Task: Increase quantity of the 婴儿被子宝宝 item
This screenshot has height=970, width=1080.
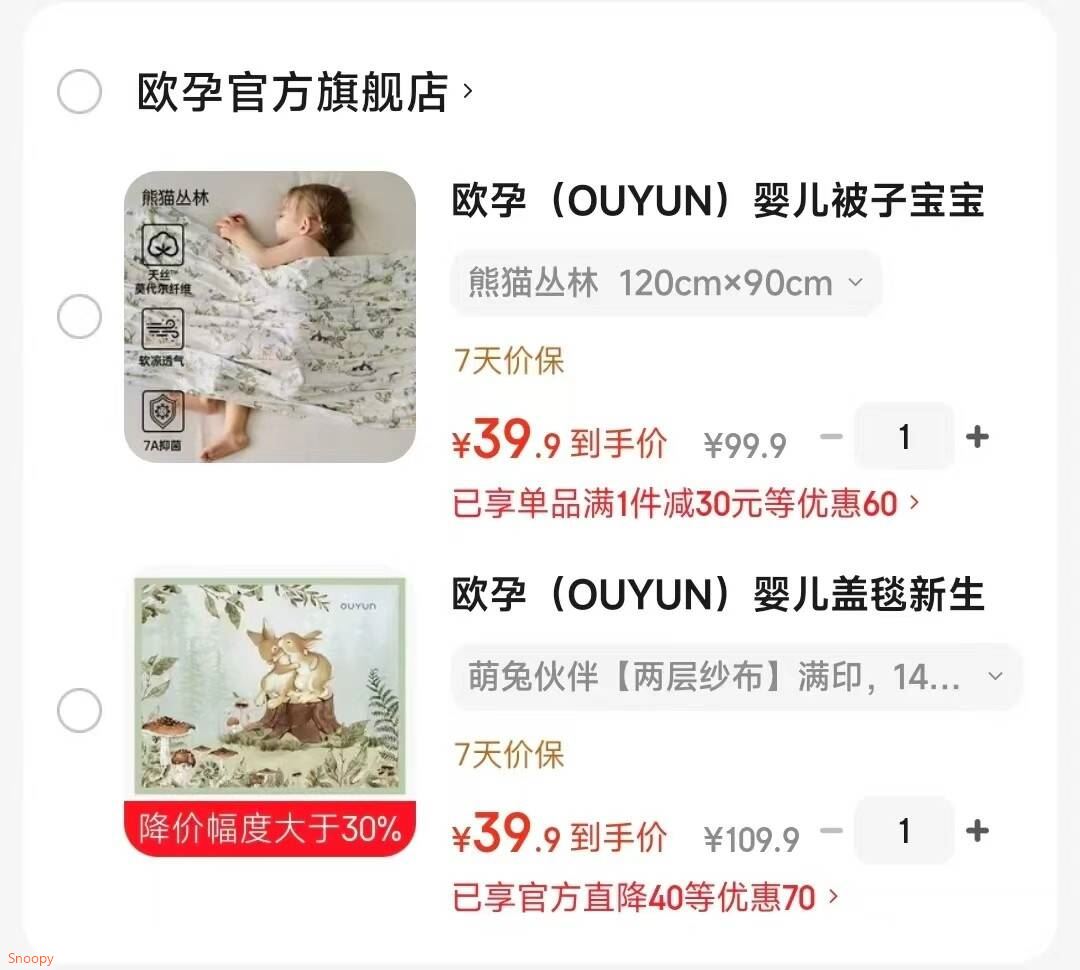Action: point(977,437)
